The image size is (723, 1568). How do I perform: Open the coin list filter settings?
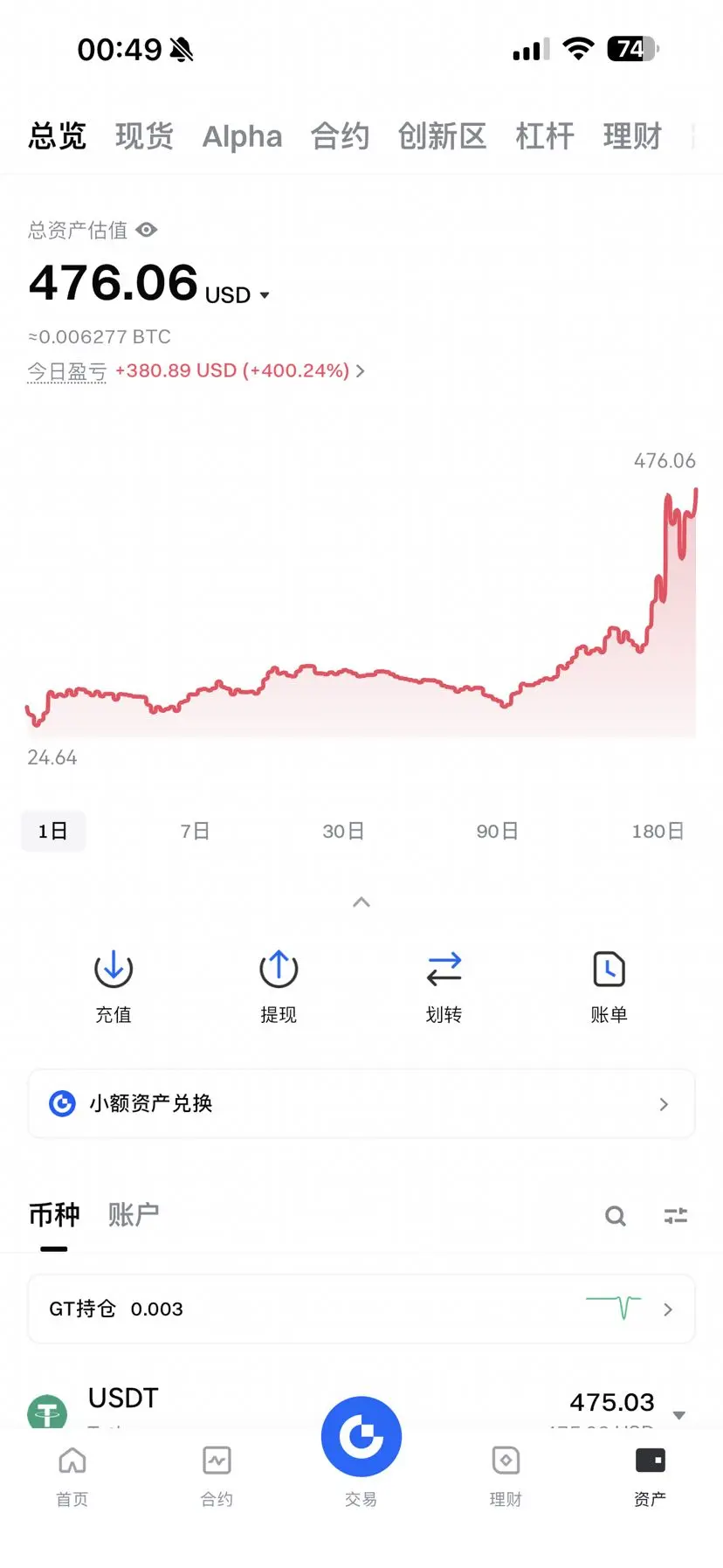click(675, 1215)
